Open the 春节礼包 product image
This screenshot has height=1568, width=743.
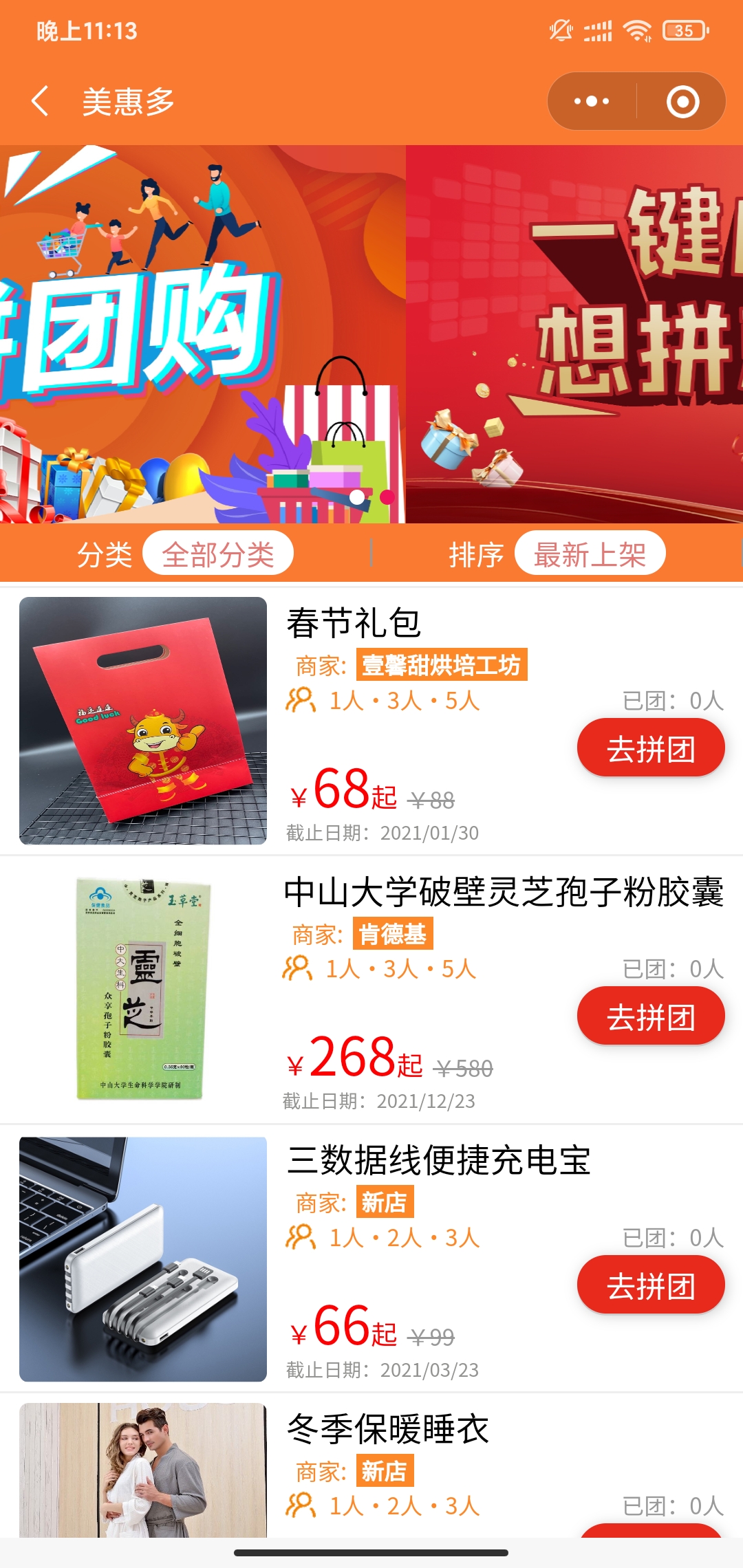[x=143, y=720]
